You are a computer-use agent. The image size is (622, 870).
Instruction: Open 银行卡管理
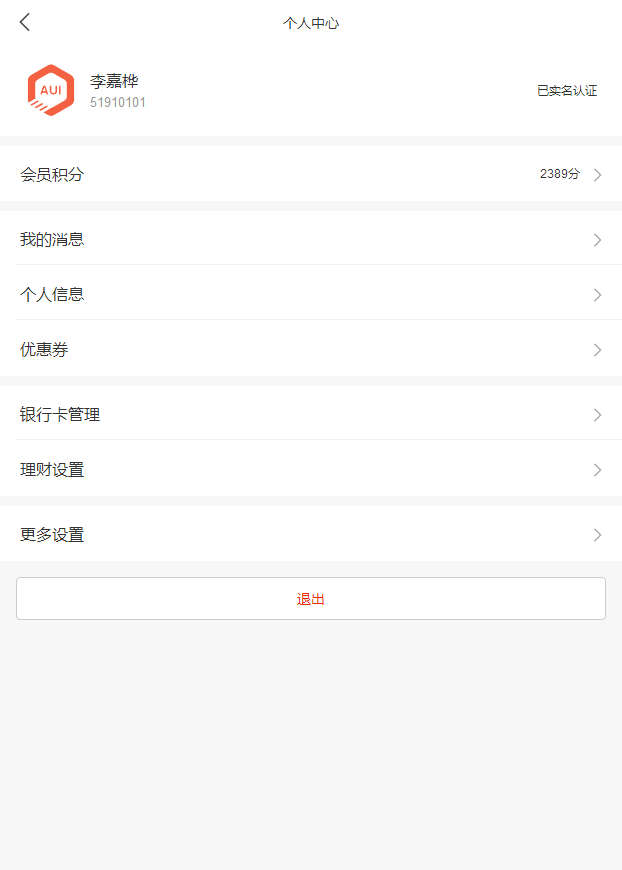point(311,414)
